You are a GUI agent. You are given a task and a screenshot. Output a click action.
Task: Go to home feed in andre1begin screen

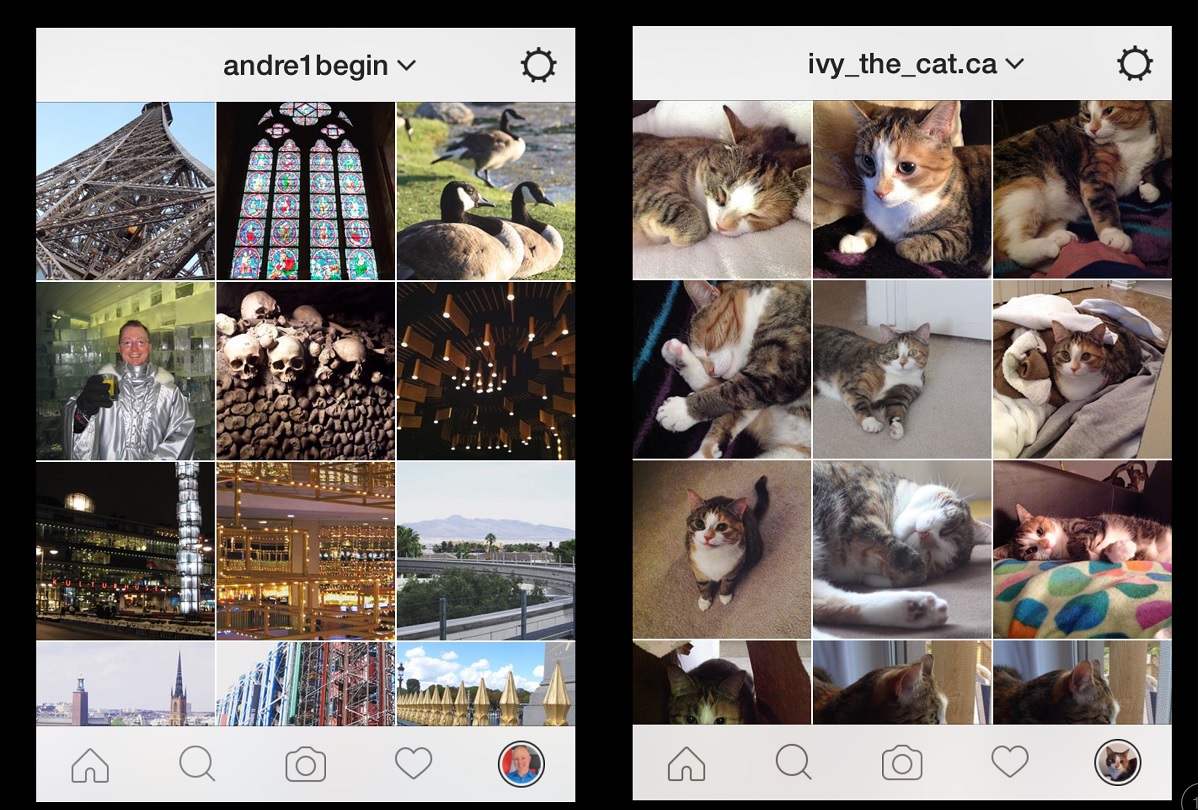point(90,765)
